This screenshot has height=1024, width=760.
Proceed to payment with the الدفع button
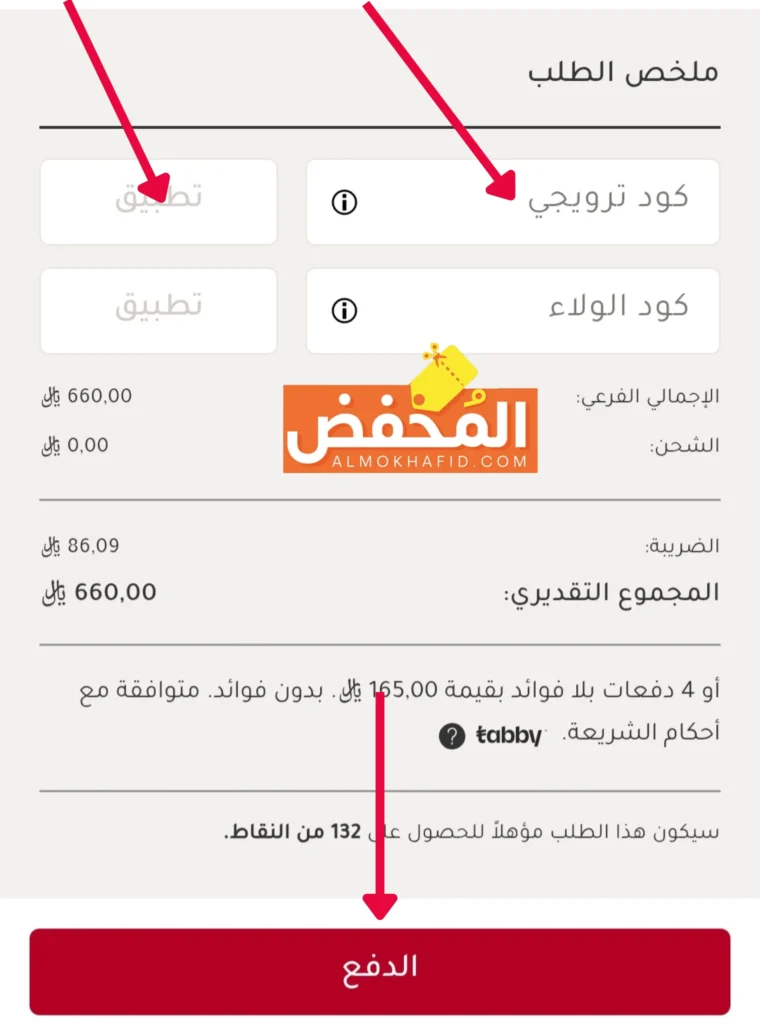[x=380, y=970]
